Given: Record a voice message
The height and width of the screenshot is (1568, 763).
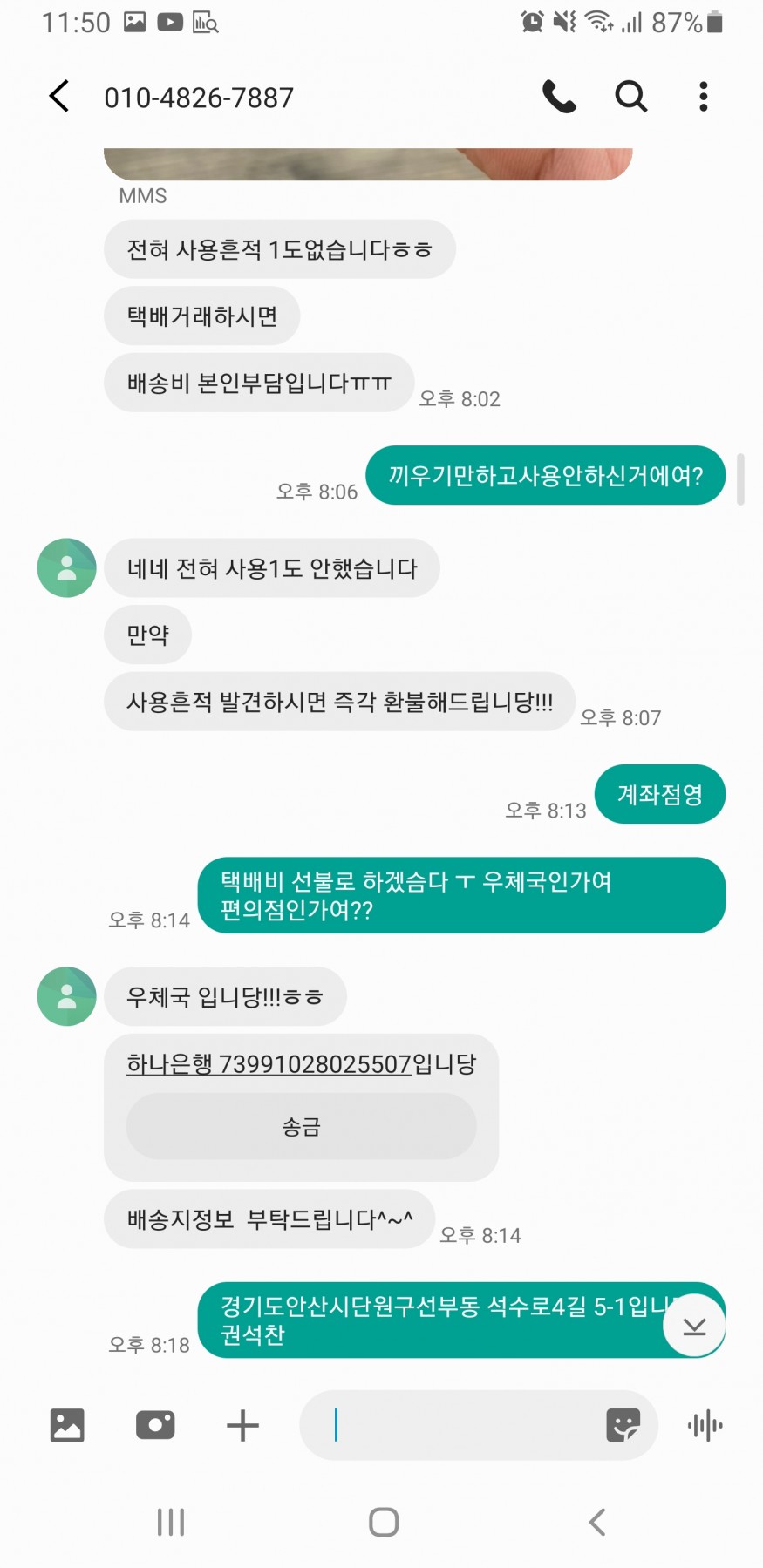Looking at the screenshot, I should 705,1426.
